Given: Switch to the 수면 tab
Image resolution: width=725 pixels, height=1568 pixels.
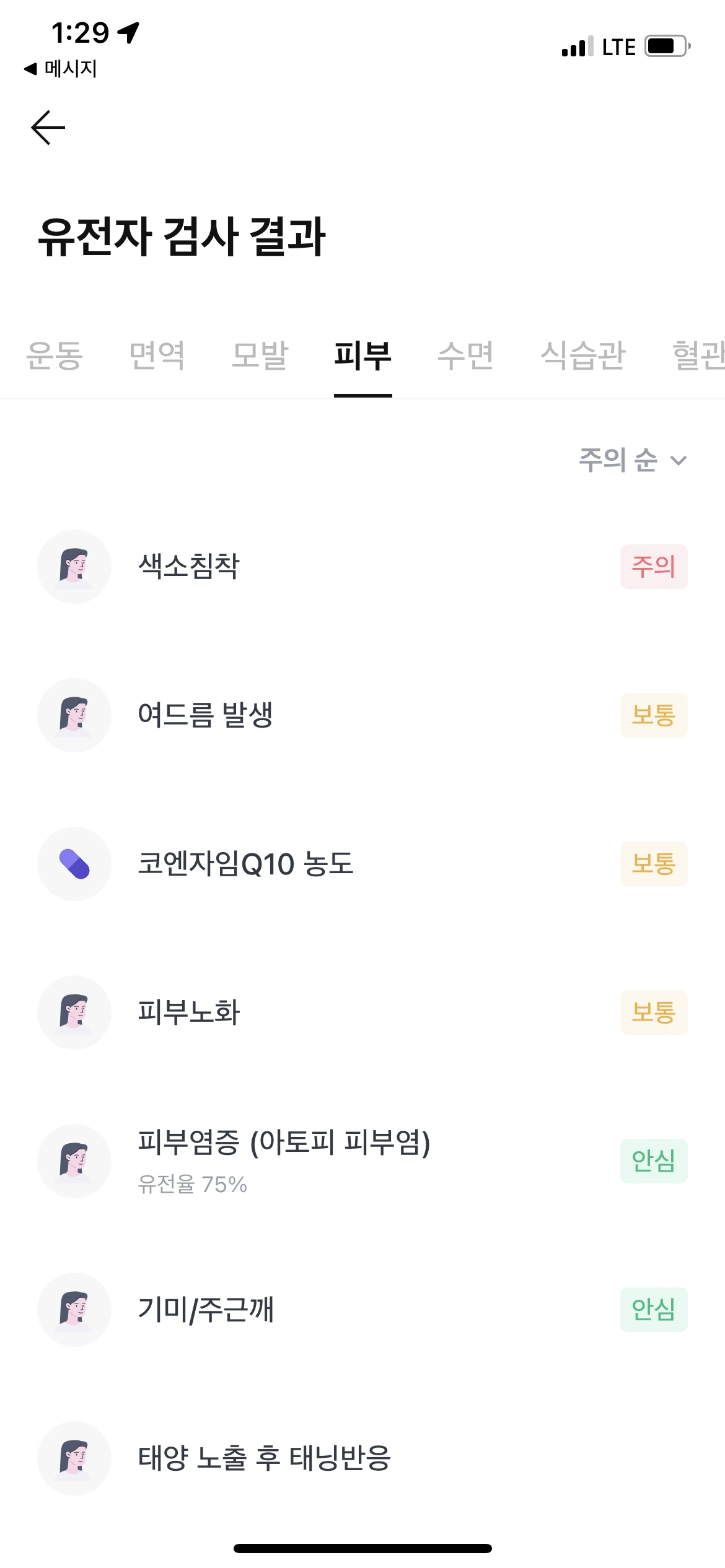Looking at the screenshot, I should click(x=465, y=355).
